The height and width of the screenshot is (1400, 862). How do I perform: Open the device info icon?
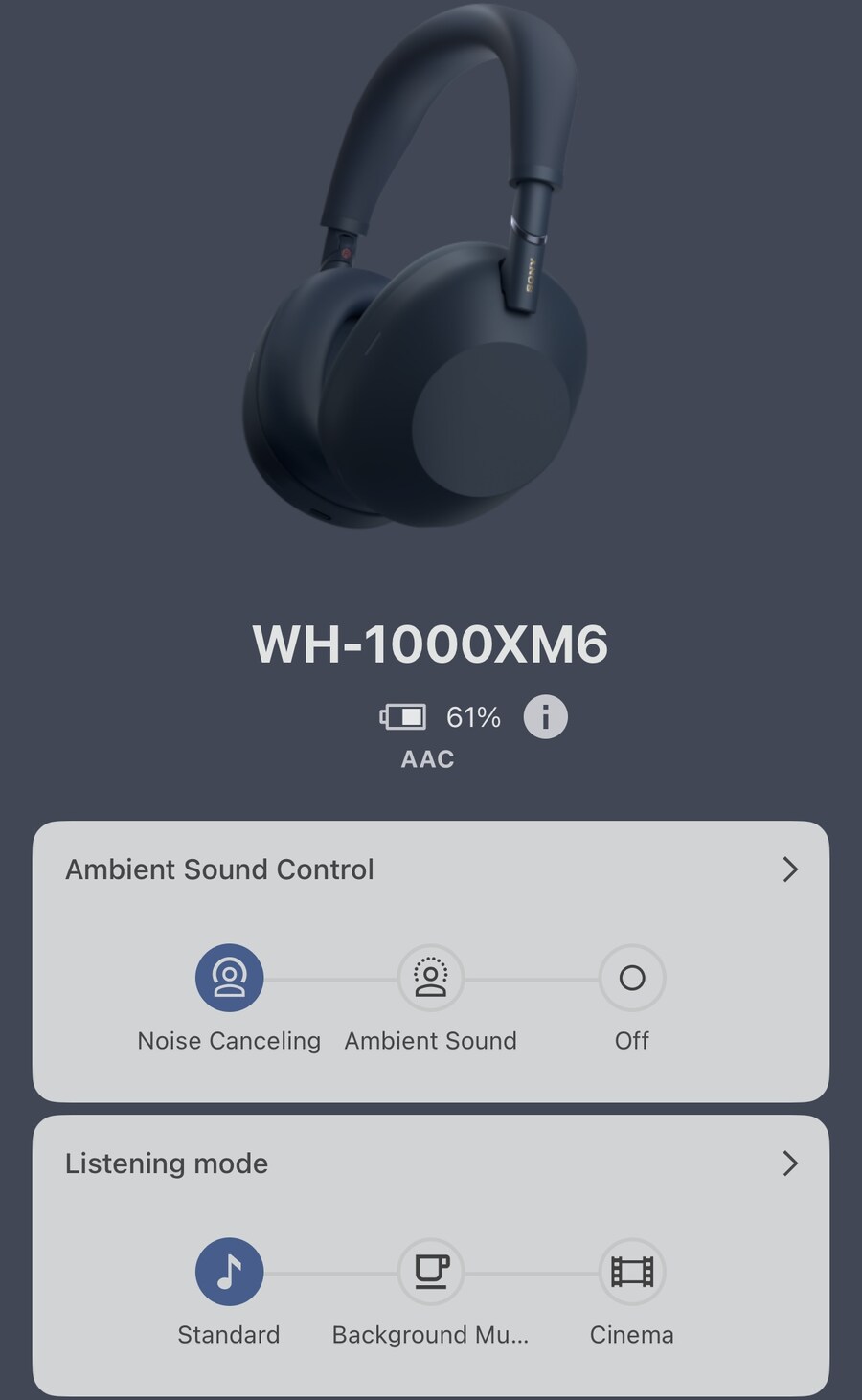point(545,717)
